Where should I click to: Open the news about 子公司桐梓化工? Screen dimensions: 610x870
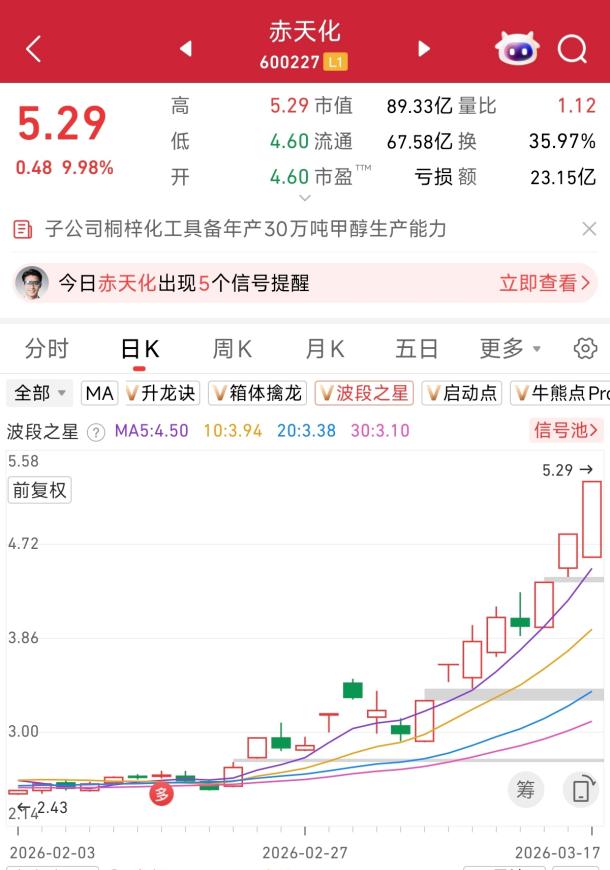[245, 229]
